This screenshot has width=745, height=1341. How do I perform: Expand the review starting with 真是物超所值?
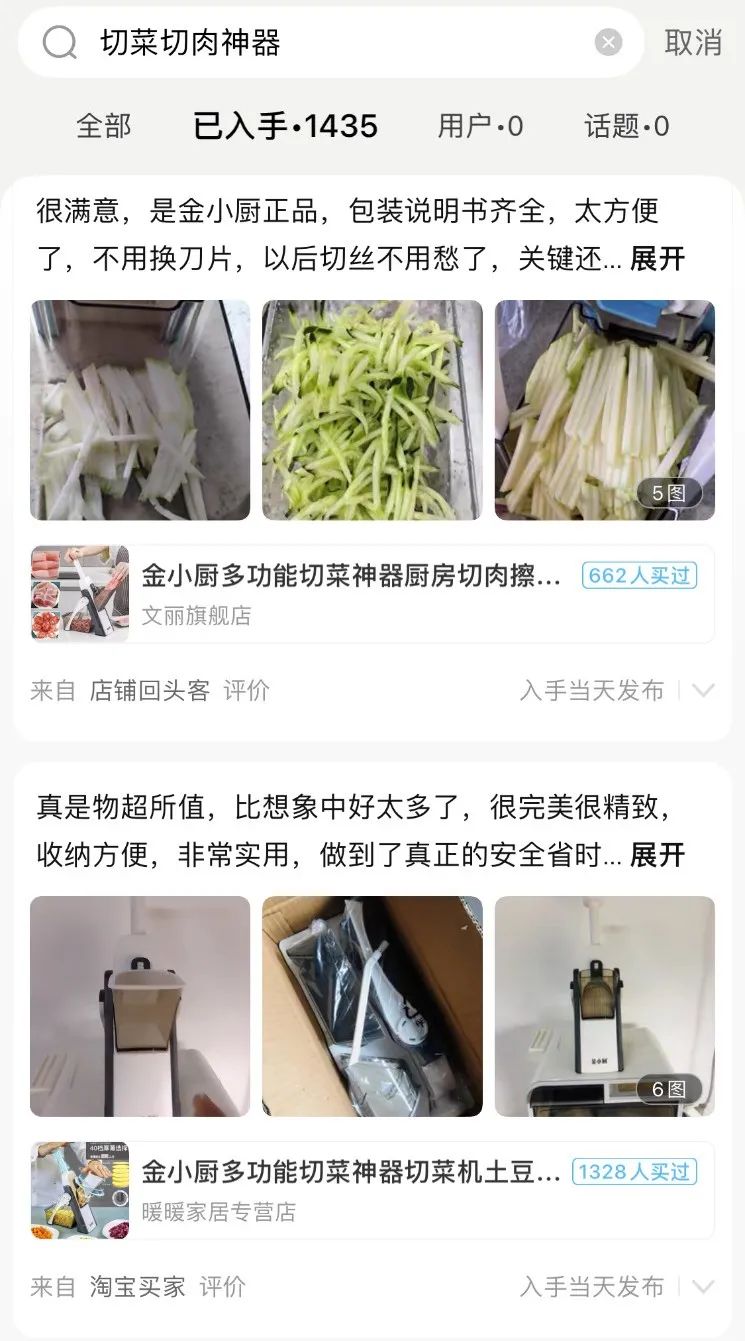[x=657, y=855]
